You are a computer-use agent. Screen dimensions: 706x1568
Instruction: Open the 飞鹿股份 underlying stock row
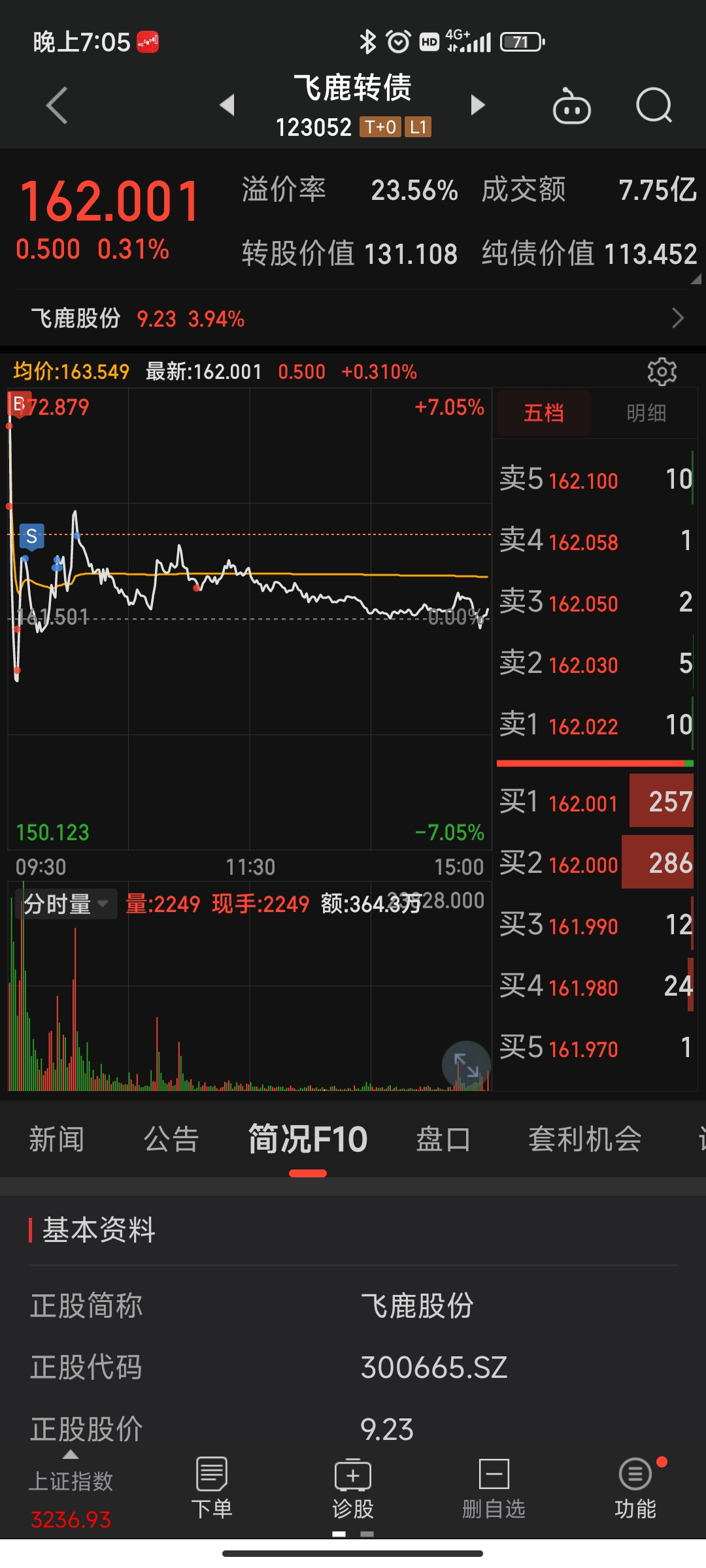coord(353,319)
